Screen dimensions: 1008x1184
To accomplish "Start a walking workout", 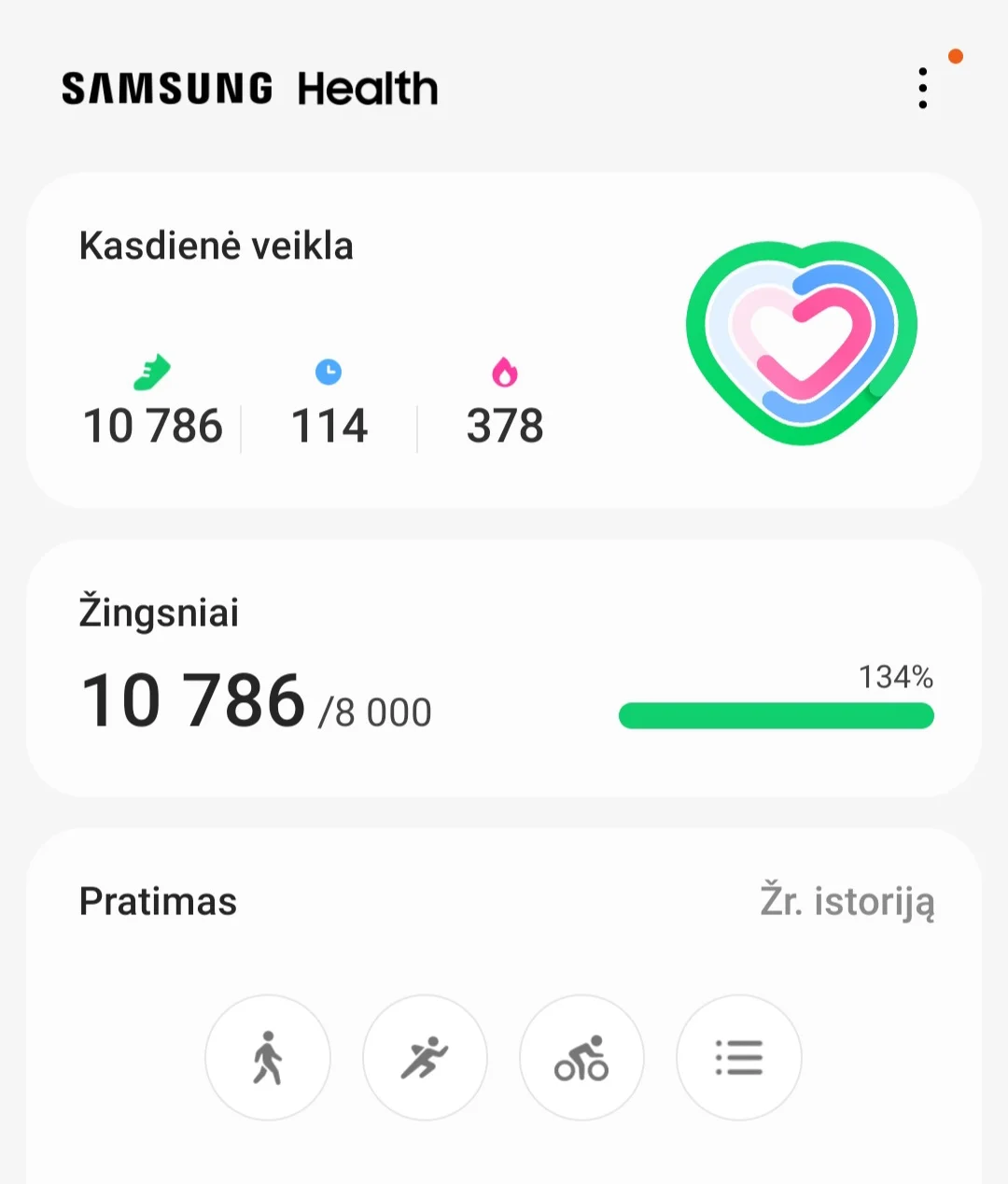I will 268,1057.
